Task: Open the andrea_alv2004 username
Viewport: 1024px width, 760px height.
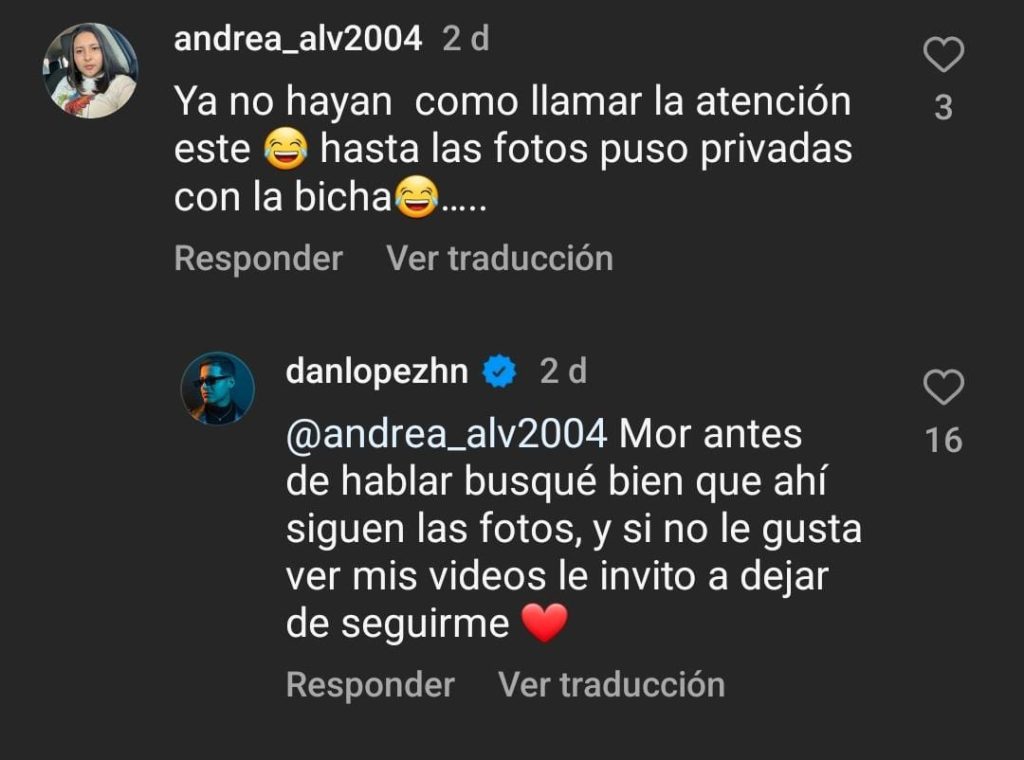Action: point(298,39)
